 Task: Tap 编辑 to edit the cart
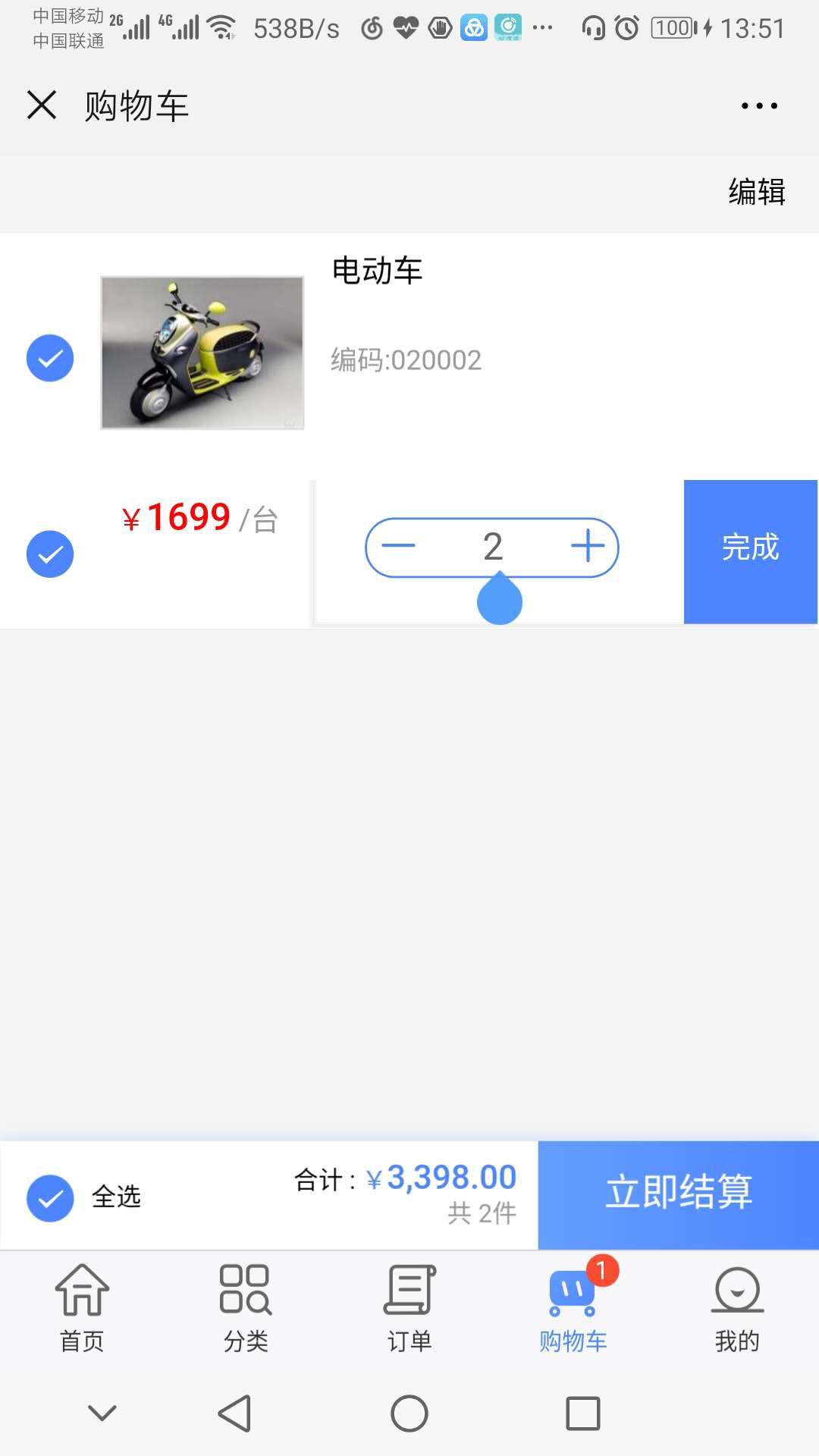(x=756, y=192)
